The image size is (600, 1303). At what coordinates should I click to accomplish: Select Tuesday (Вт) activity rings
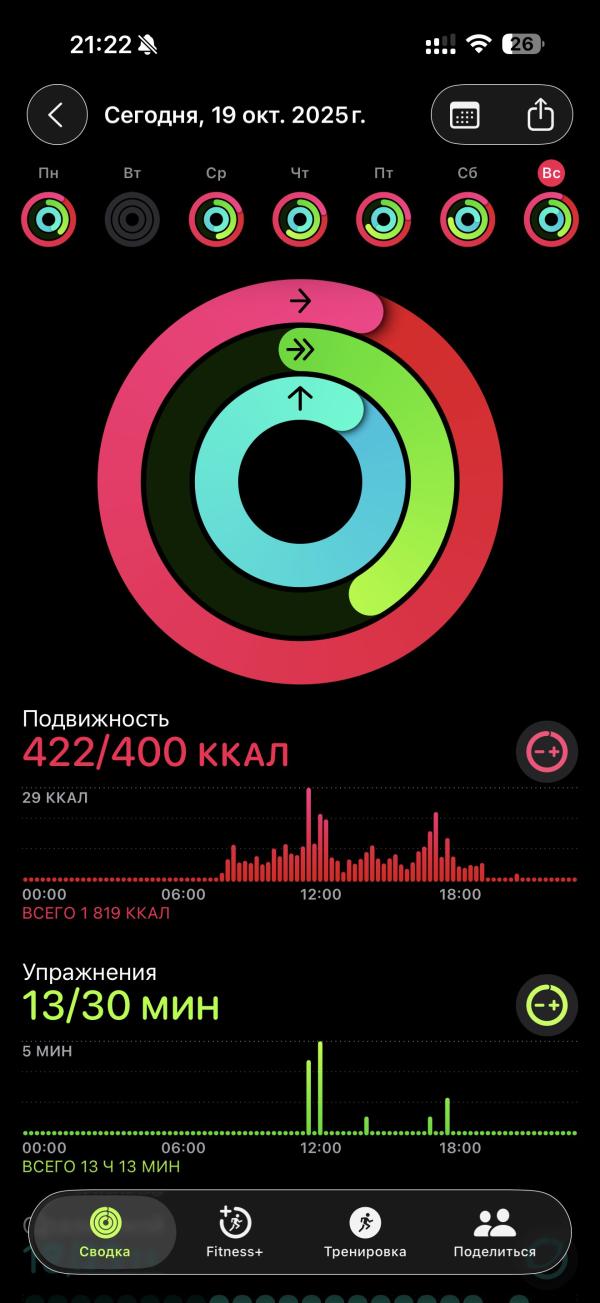tap(132, 219)
